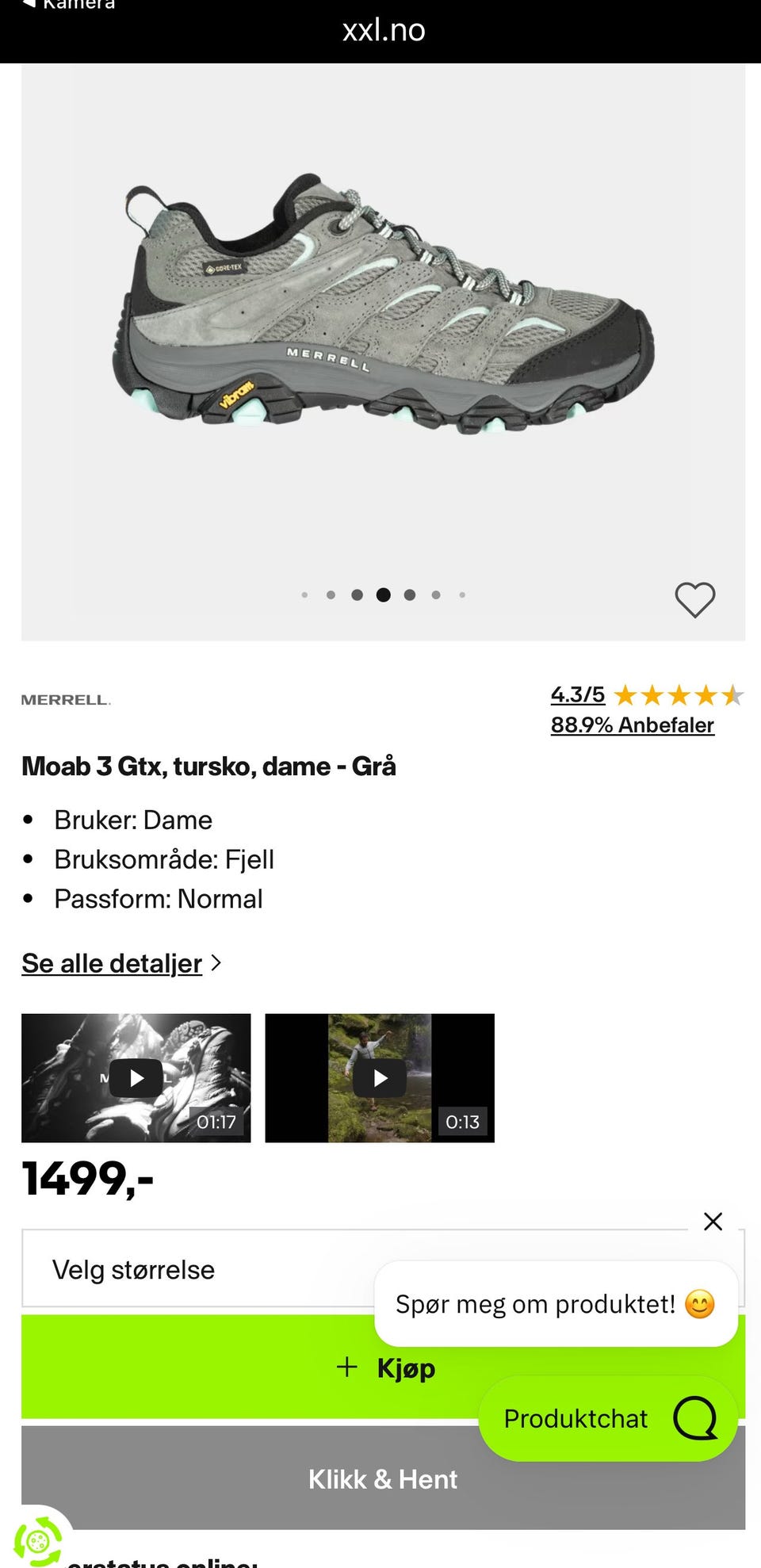761x1568 pixels.
Task: Open the 4.3/5 rating link
Action: pos(578,694)
